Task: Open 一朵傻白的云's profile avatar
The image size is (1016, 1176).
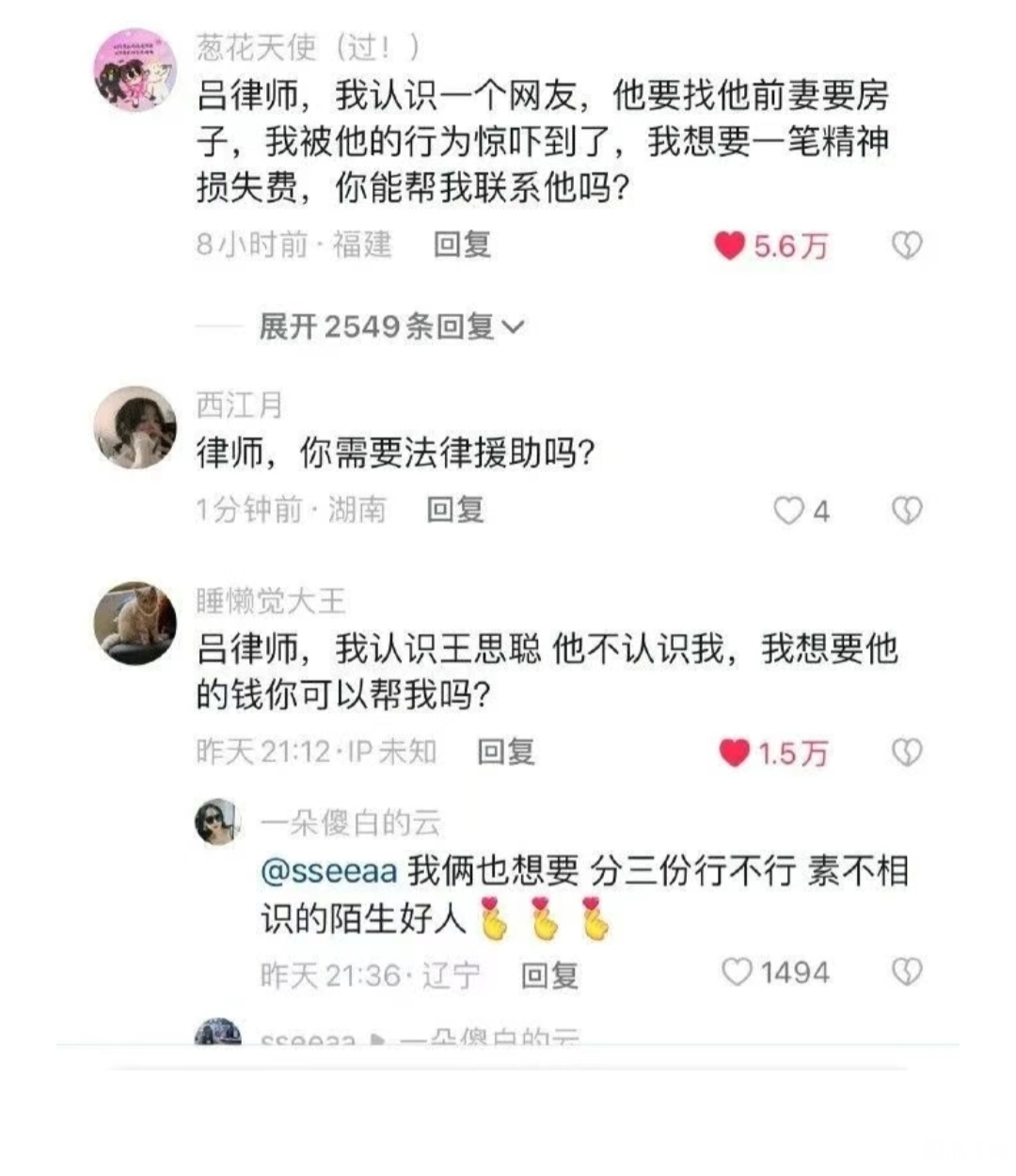Action: click(217, 823)
